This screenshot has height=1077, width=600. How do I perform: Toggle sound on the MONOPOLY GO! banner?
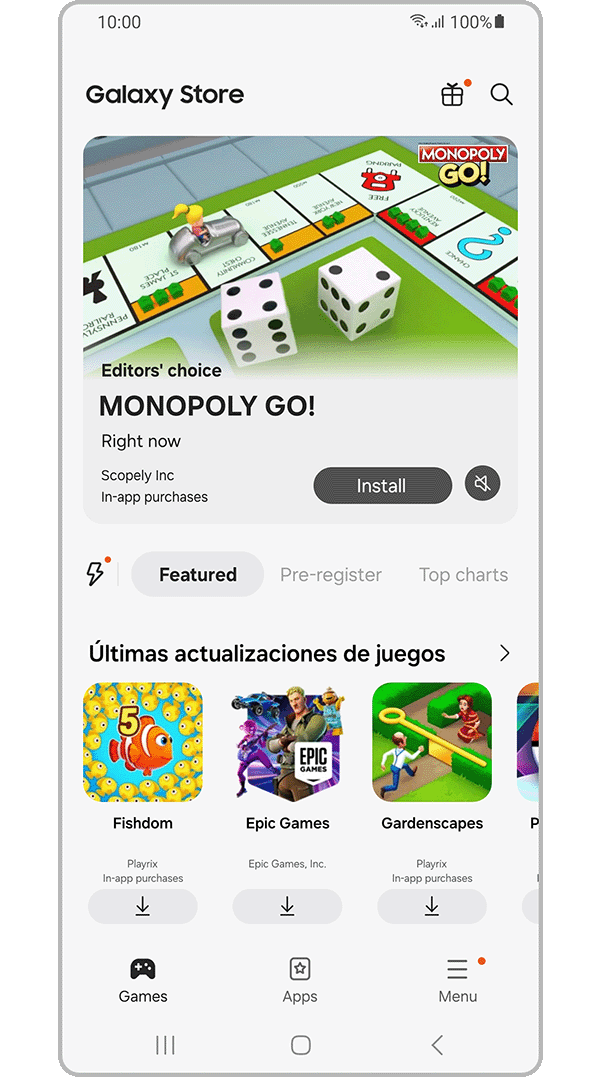click(482, 485)
